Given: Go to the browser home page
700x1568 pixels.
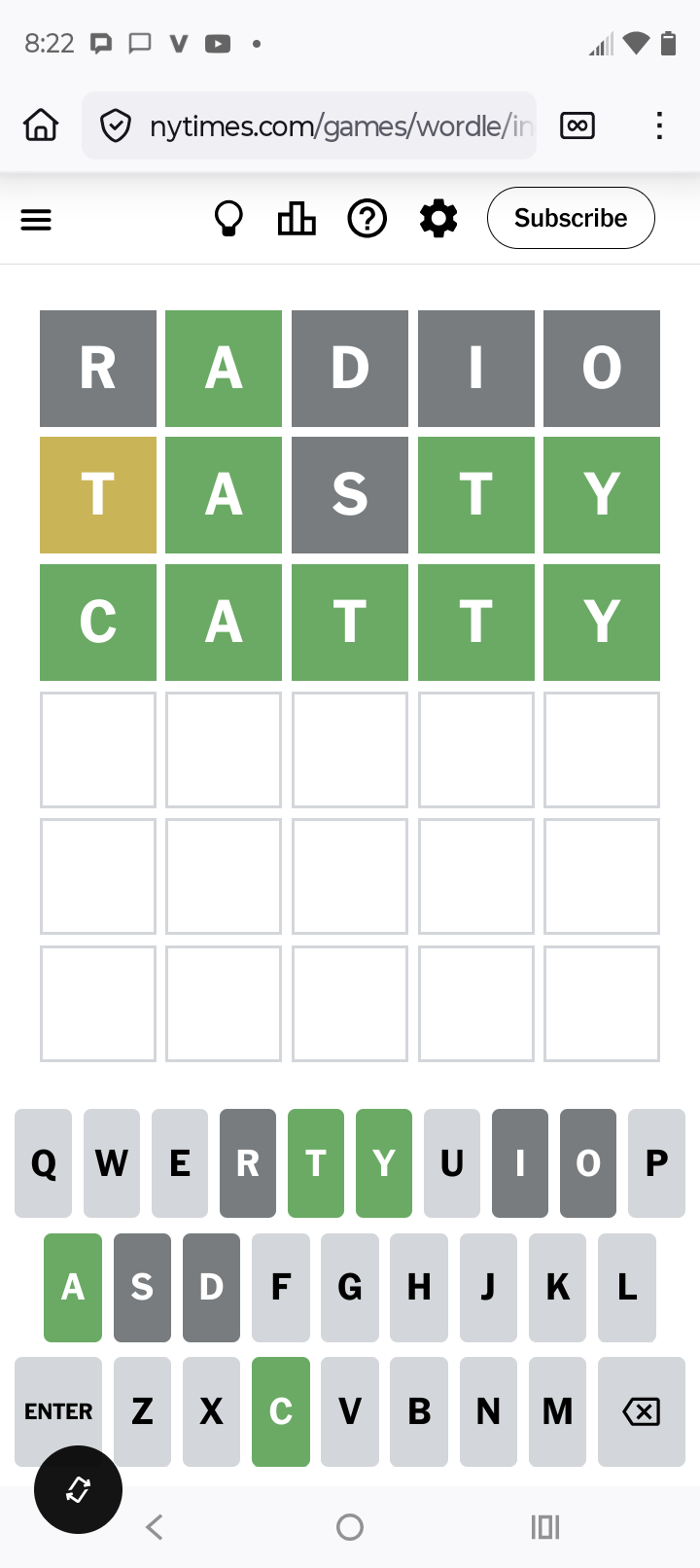Looking at the screenshot, I should [x=41, y=125].
